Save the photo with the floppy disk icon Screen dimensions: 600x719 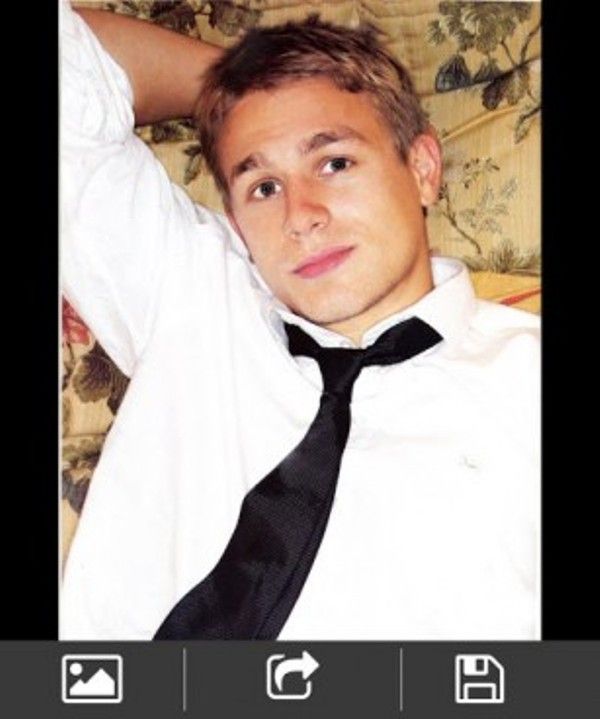point(480,679)
